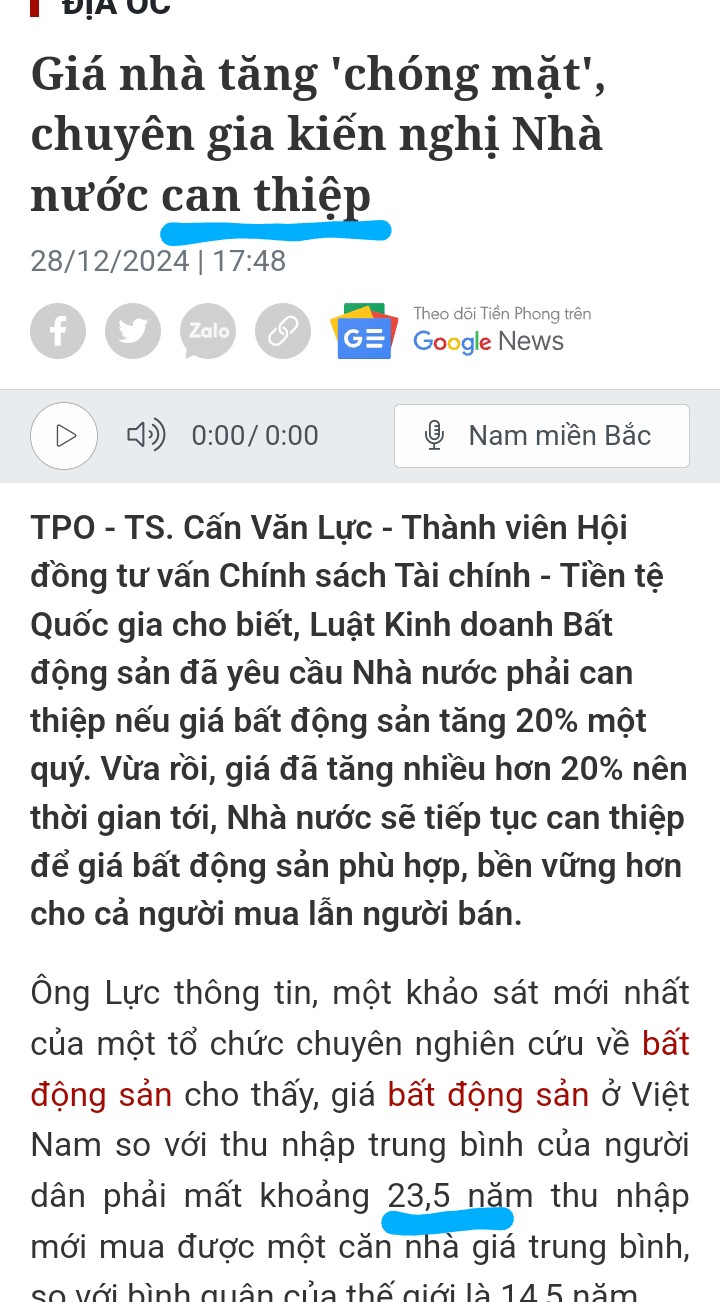Share the article on Twitter
The image size is (720, 1302).
point(133,331)
